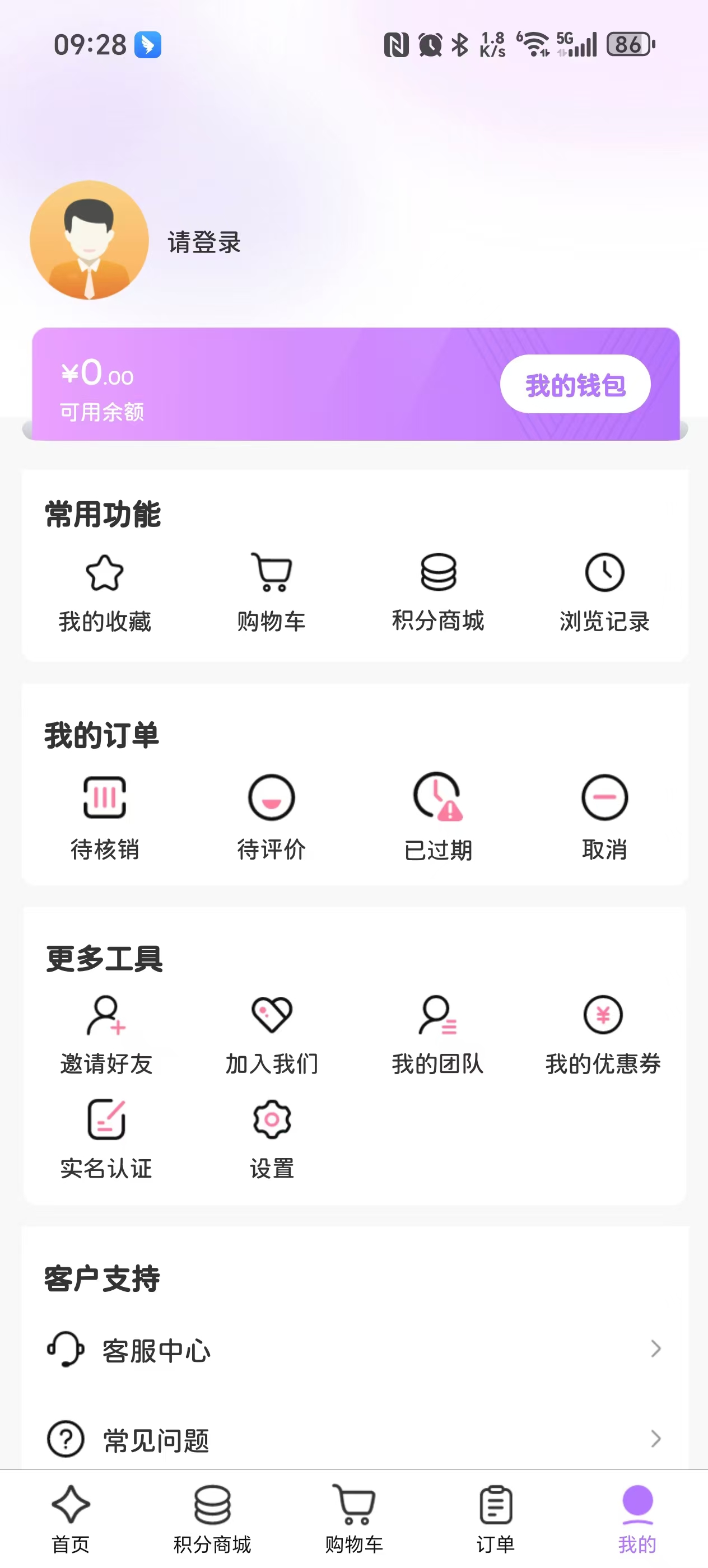Open 我的团队 page
This screenshot has height=1568, width=708.
point(437,1035)
